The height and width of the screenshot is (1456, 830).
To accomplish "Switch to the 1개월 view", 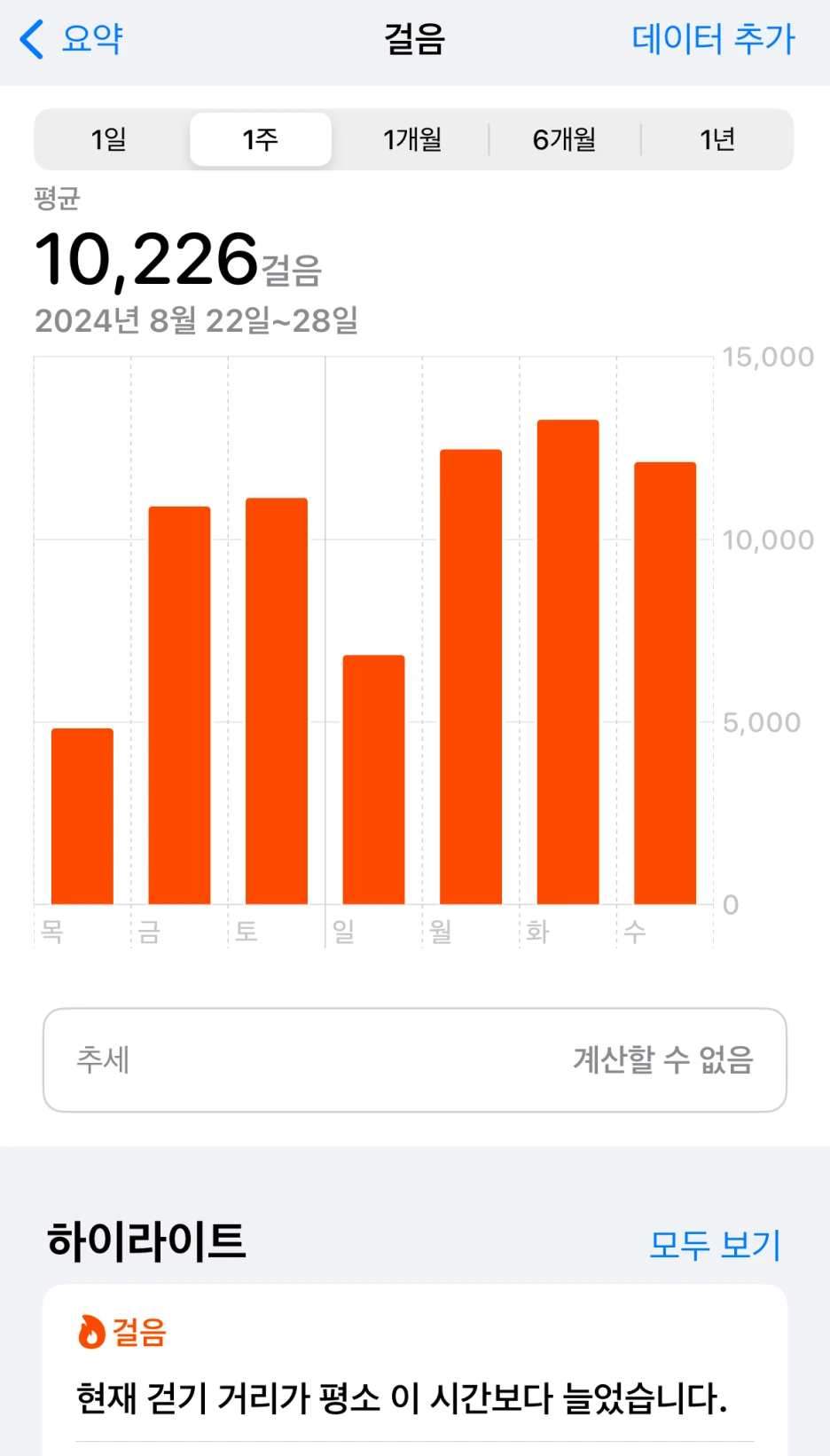I will [412, 139].
